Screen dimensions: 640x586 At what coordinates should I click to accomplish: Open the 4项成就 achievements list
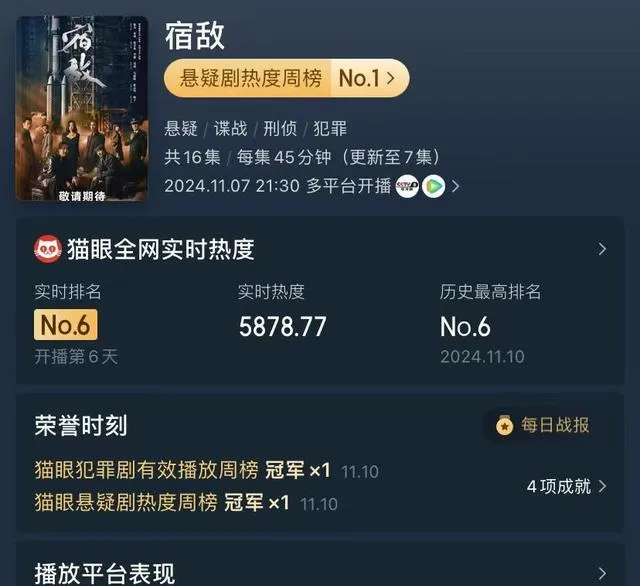pyautogui.click(x=566, y=486)
